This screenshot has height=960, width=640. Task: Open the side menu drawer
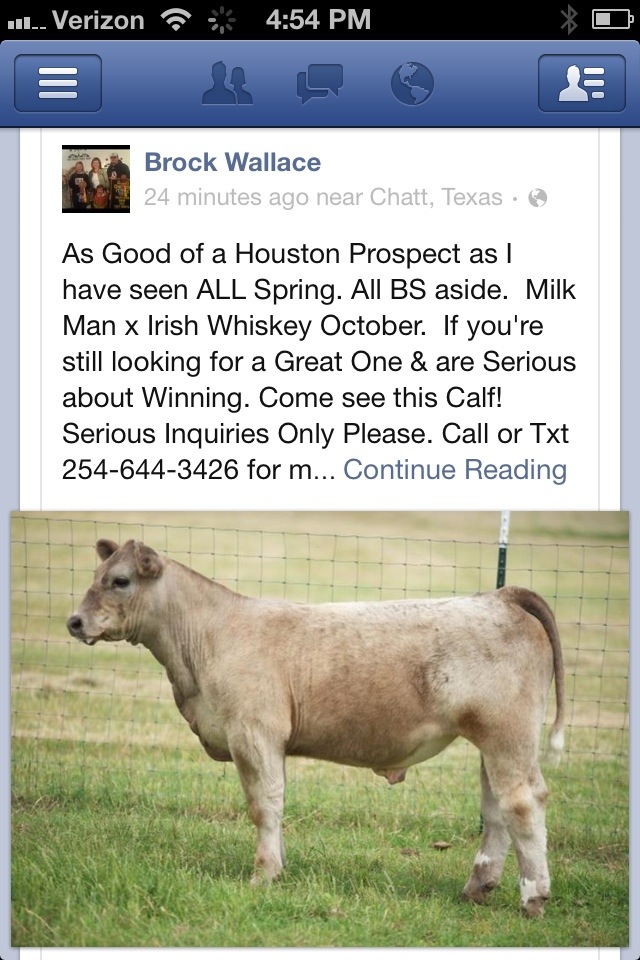[x=58, y=83]
